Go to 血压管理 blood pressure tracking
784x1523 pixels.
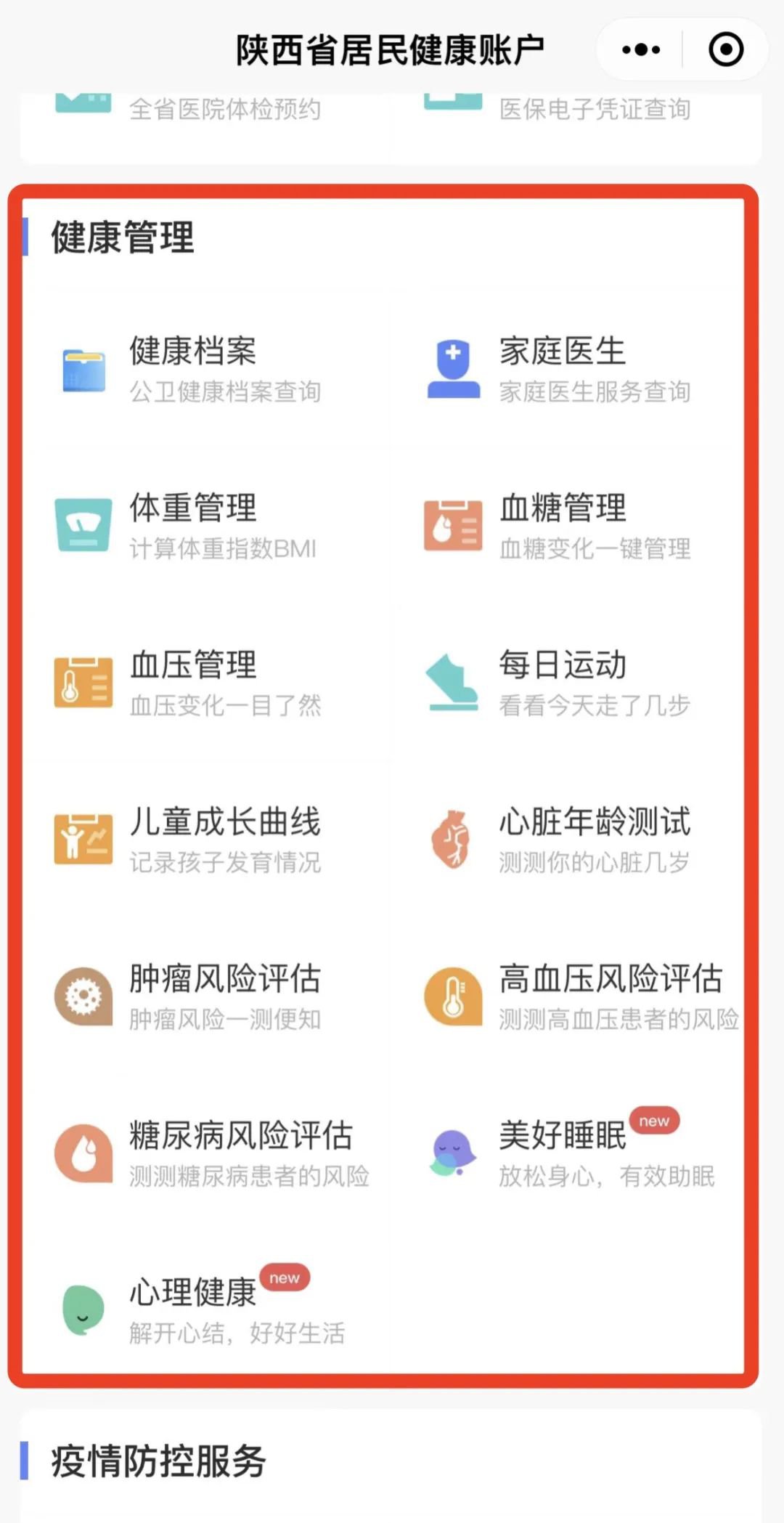[192, 683]
